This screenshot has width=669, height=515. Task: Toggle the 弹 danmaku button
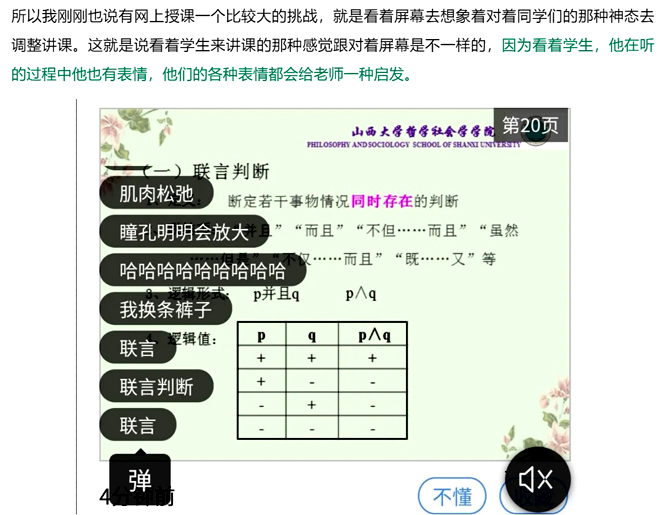(x=139, y=478)
